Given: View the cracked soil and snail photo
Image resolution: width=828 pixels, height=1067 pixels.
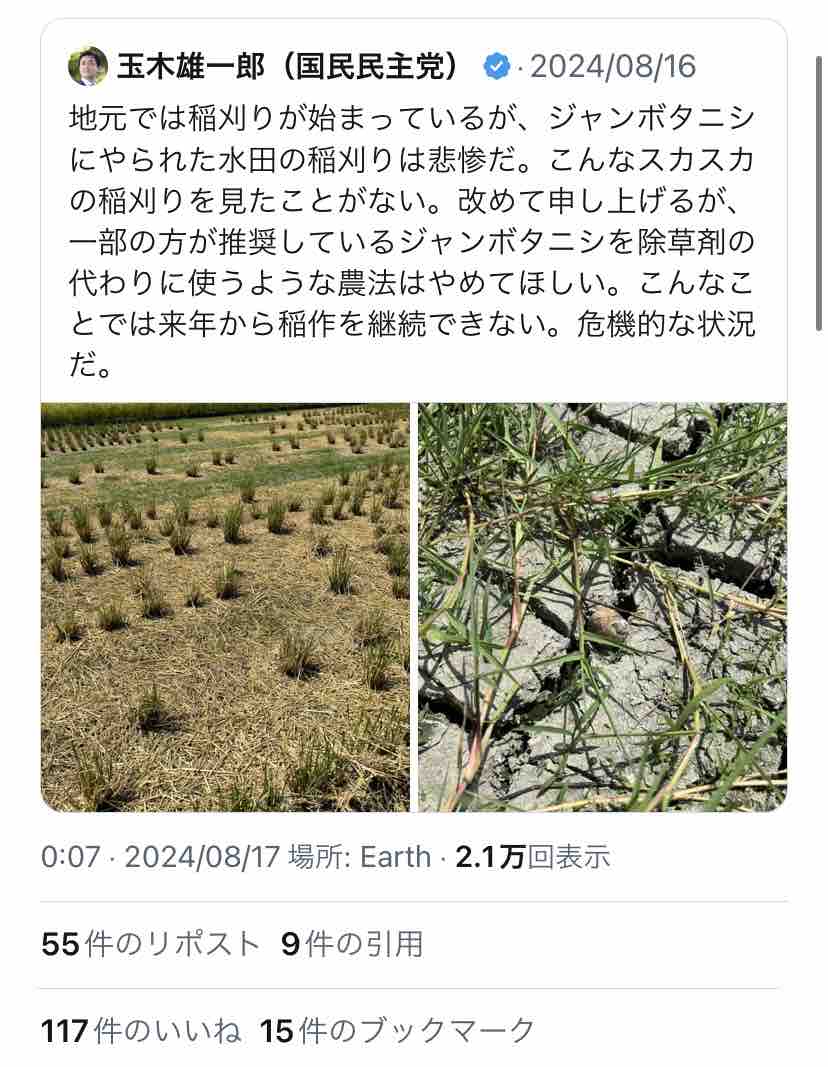Looking at the screenshot, I should tap(602, 606).
